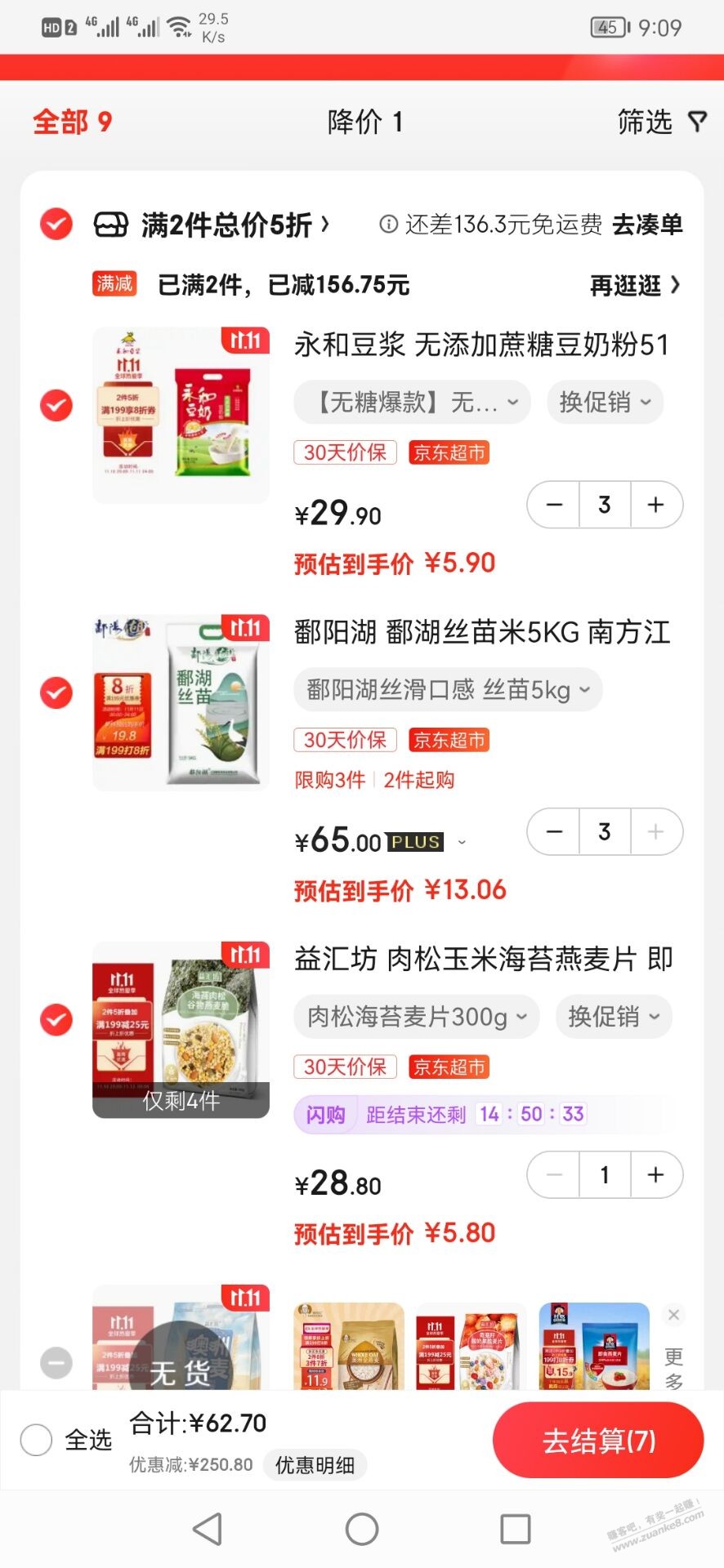Increase 永和豆浆 quantity by one
724x1568 pixels.
click(655, 505)
